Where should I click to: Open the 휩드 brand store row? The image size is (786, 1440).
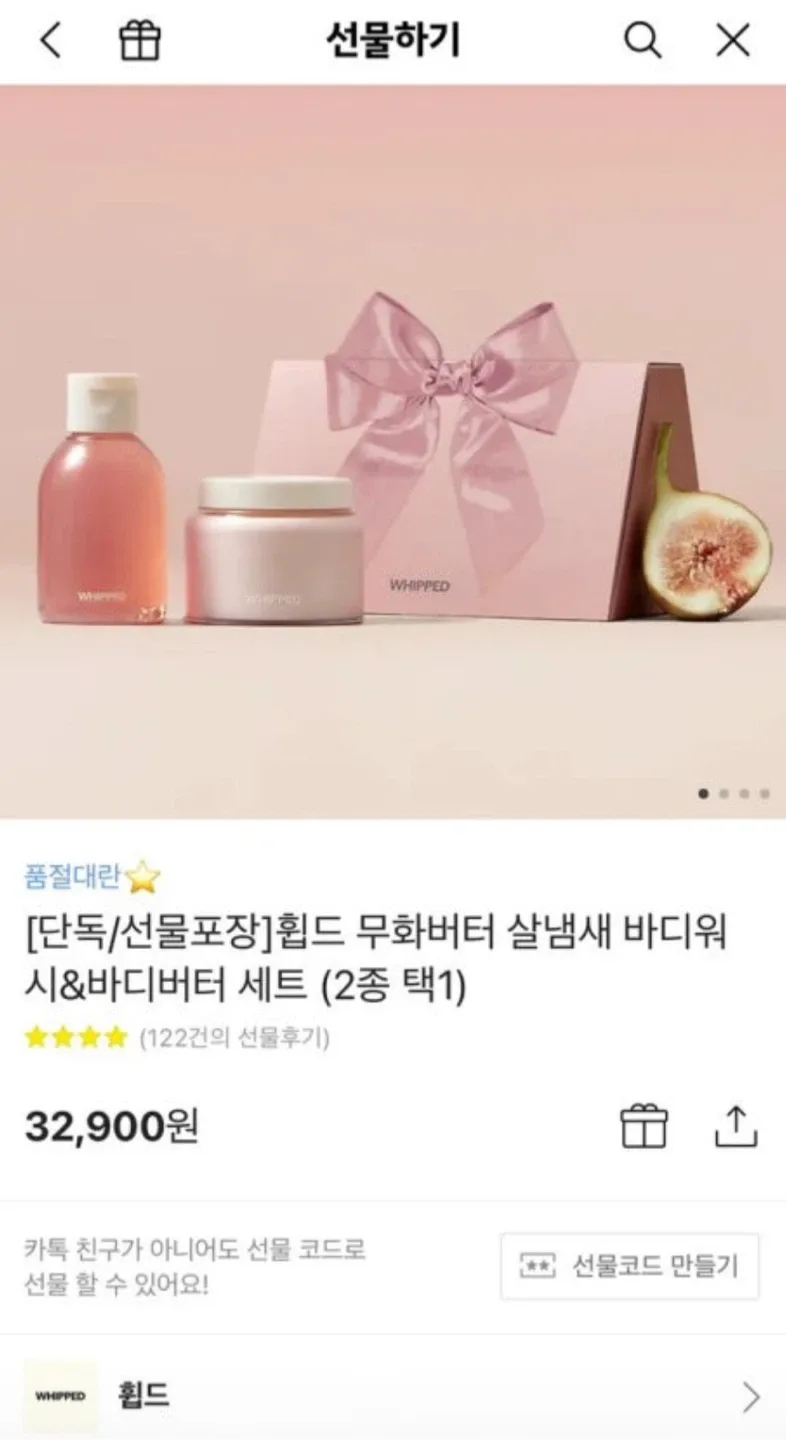point(393,1396)
